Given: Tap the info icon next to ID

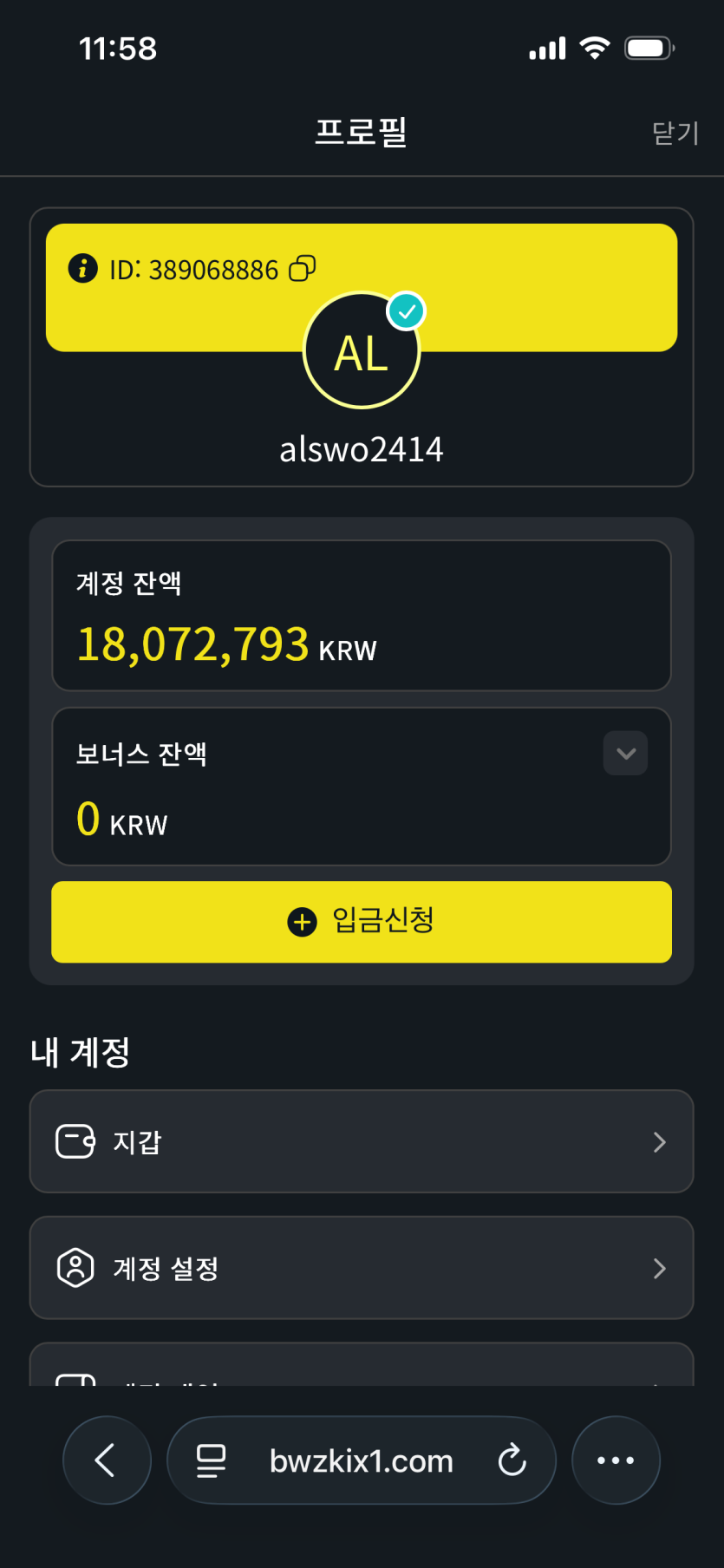Looking at the screenshot, I should tap(82, 268).
